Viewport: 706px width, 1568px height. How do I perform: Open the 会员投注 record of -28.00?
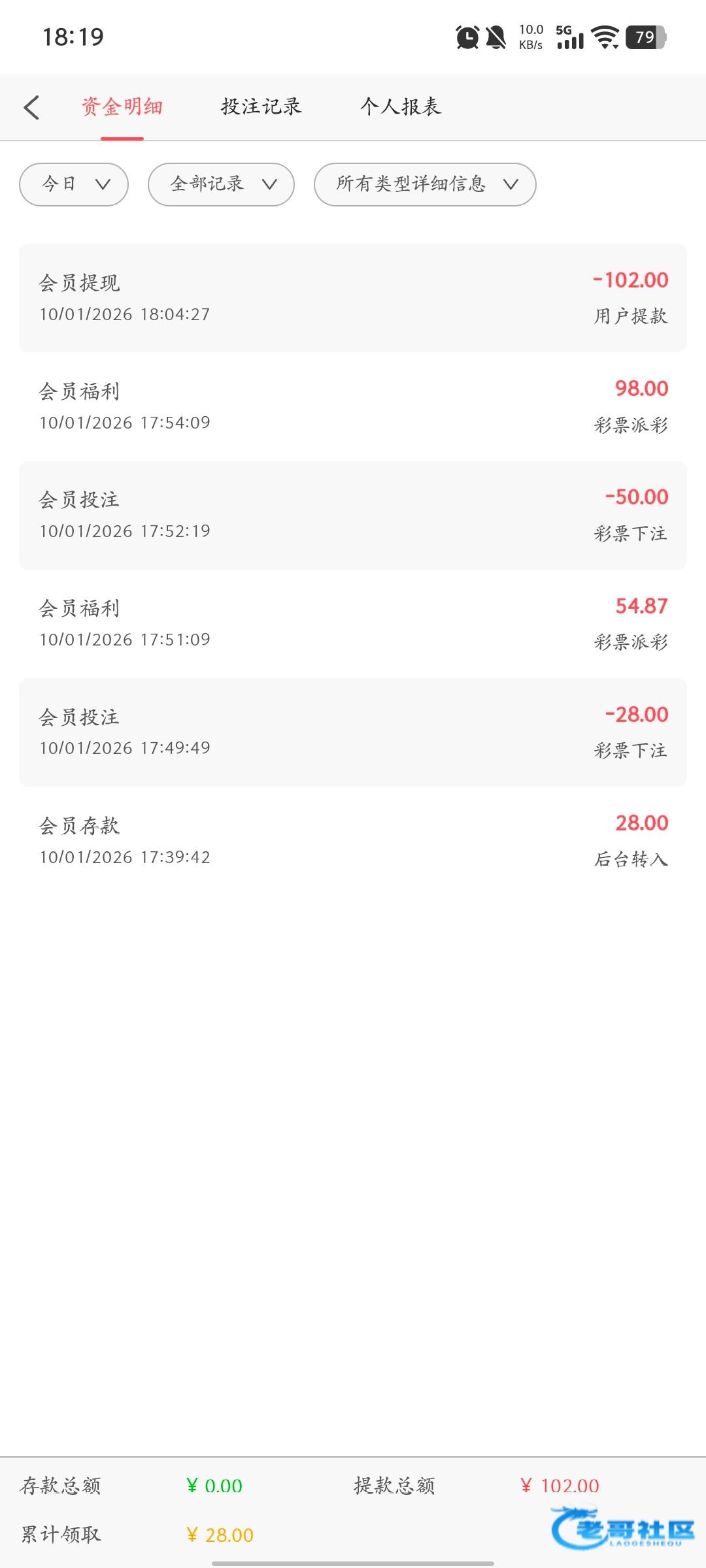point(353,732)
